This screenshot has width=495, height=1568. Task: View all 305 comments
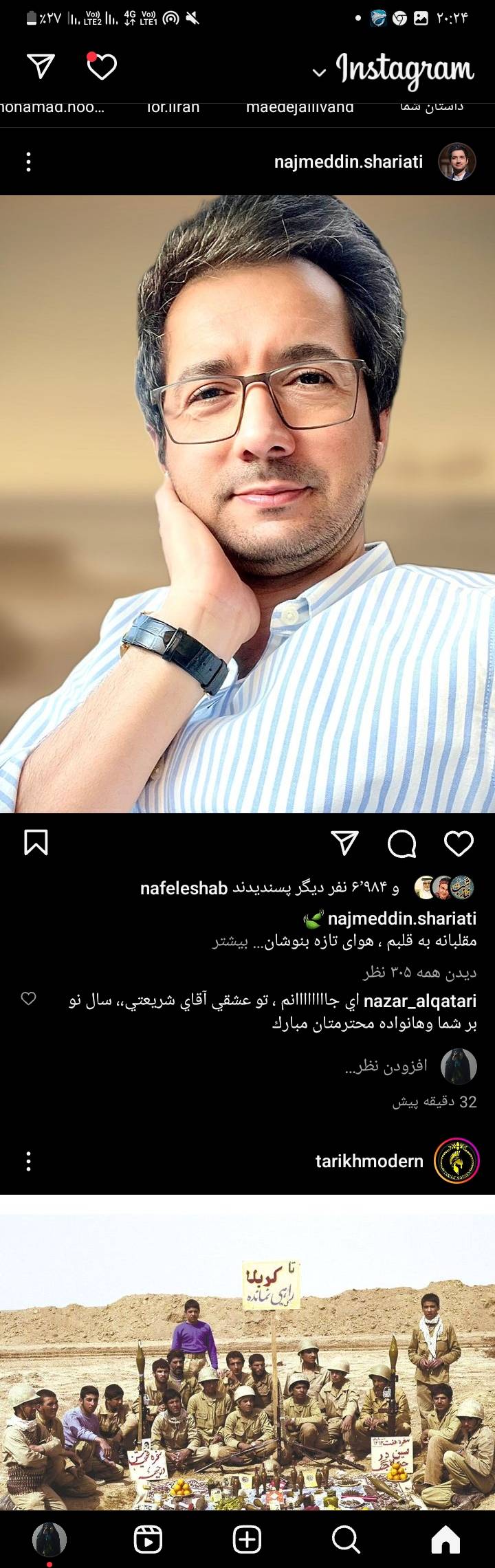tap(419, 973)
